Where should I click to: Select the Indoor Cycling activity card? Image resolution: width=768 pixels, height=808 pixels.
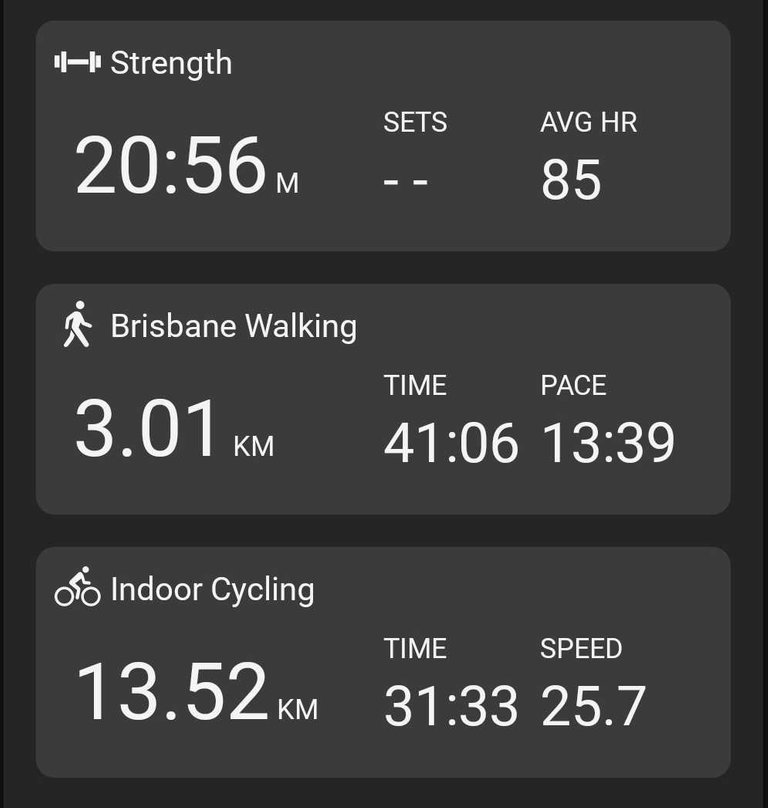pos(383,662)
